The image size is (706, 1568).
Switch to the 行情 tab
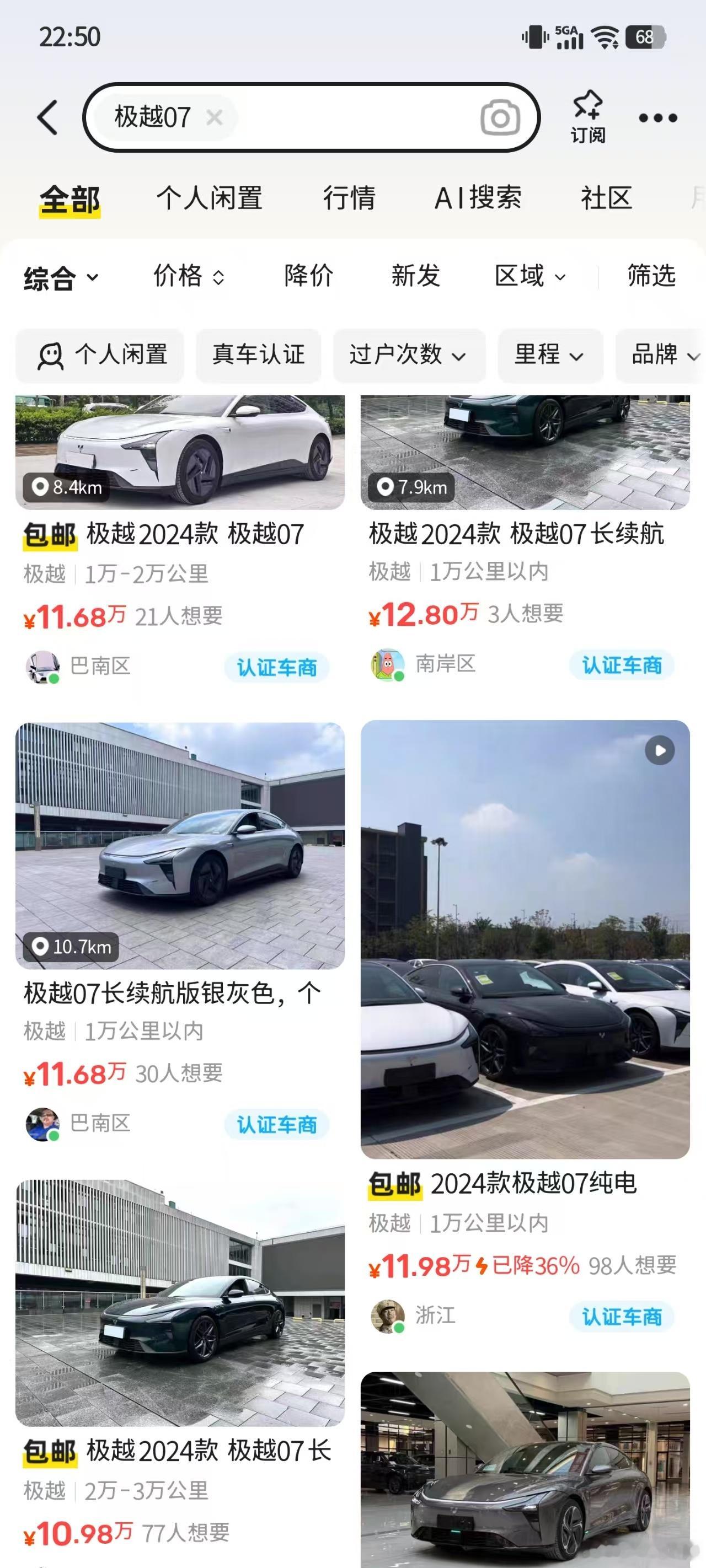[x=349, y=198]
